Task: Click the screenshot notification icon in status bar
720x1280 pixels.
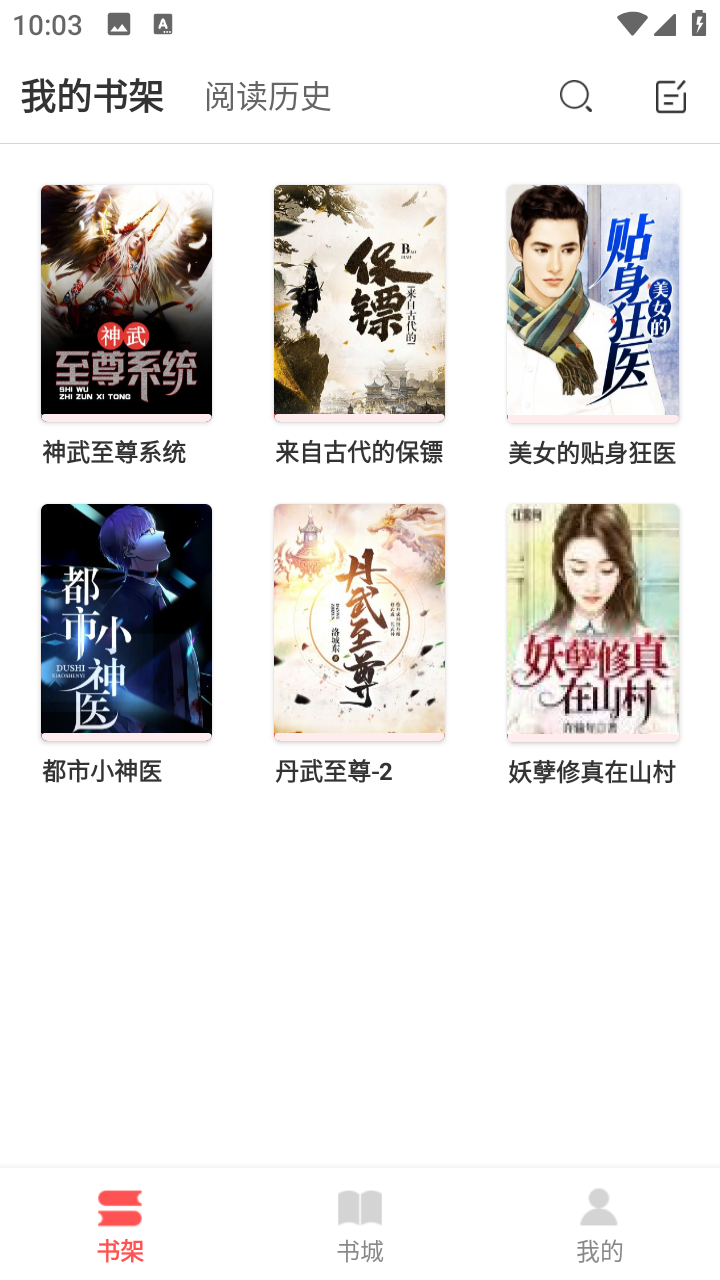Action: (120, 24)
